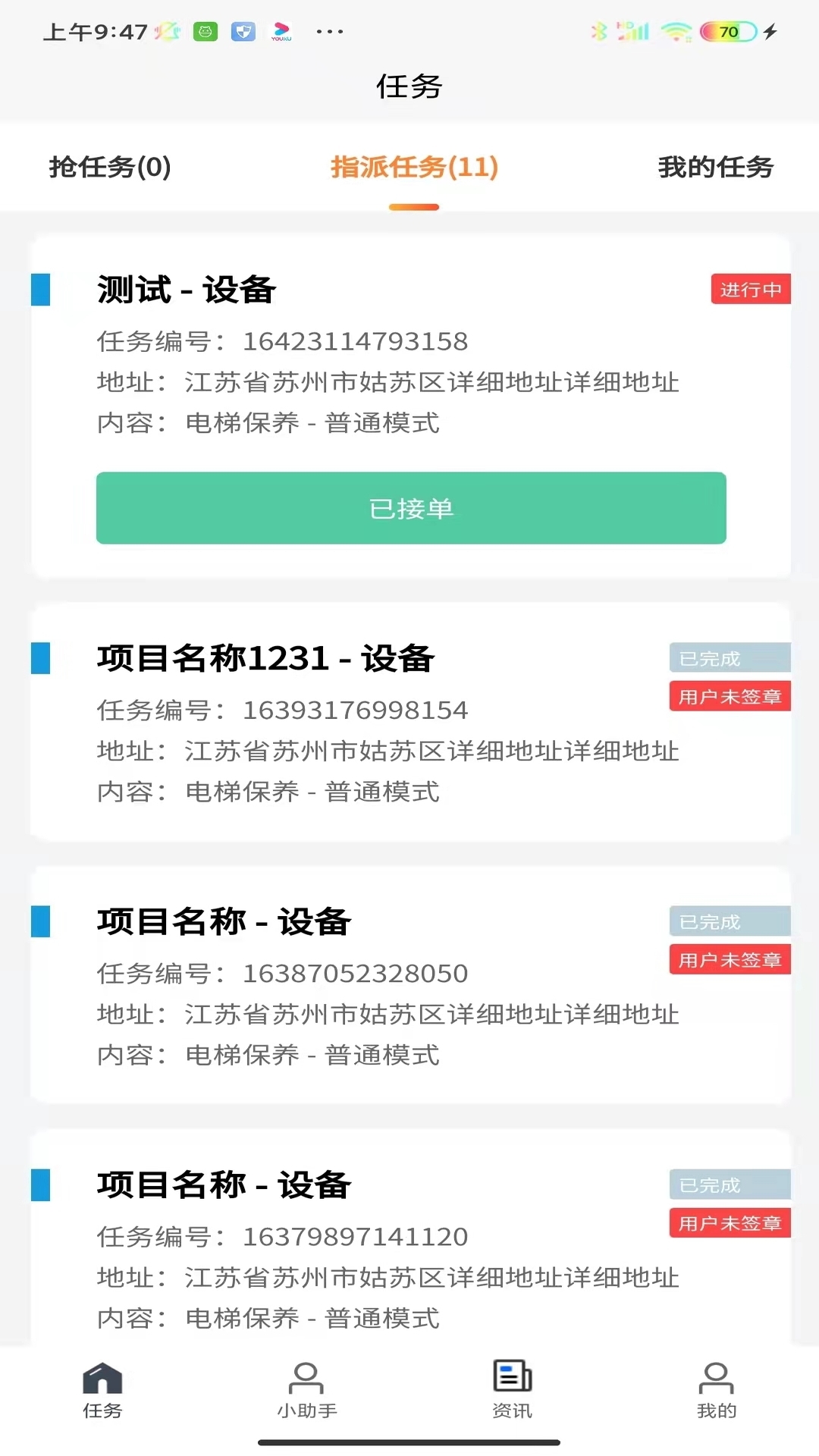Image resolution: width=819 pixels, height=1456 pixels.
Task: Open the 测试 - 设备 task card
Action: click(410, 406)
